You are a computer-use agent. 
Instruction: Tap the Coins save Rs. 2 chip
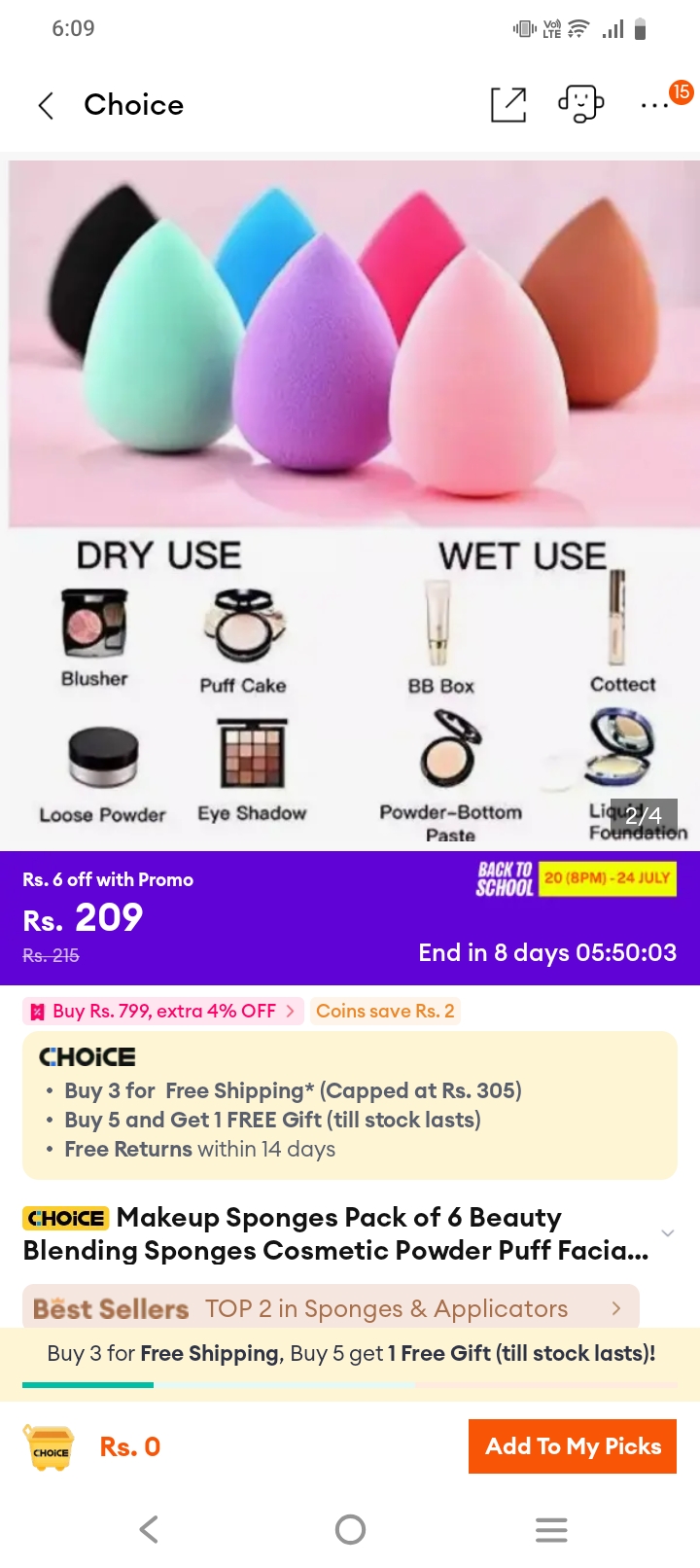click(x=385, y=1011)
